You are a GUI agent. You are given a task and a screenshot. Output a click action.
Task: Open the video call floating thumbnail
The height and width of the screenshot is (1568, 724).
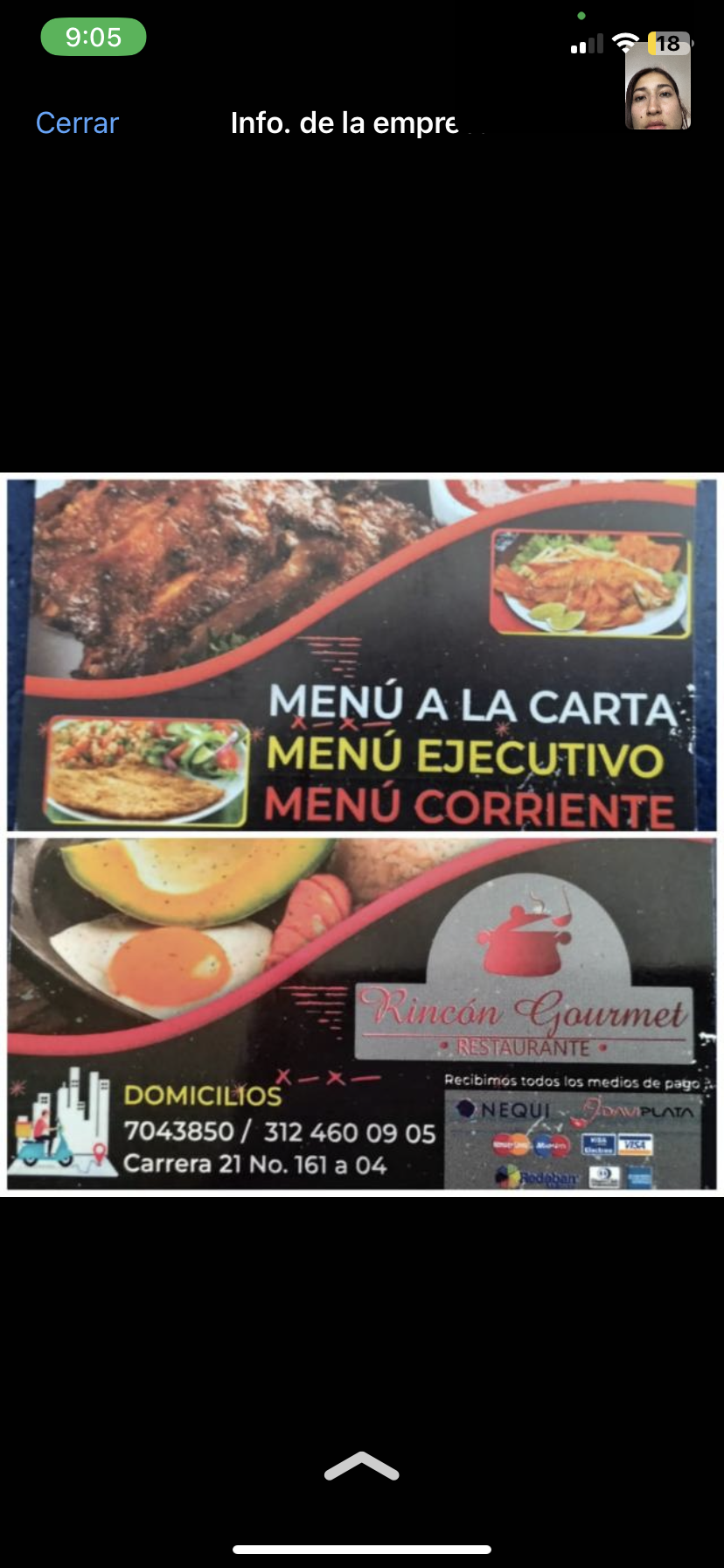[x=658, y=86]
